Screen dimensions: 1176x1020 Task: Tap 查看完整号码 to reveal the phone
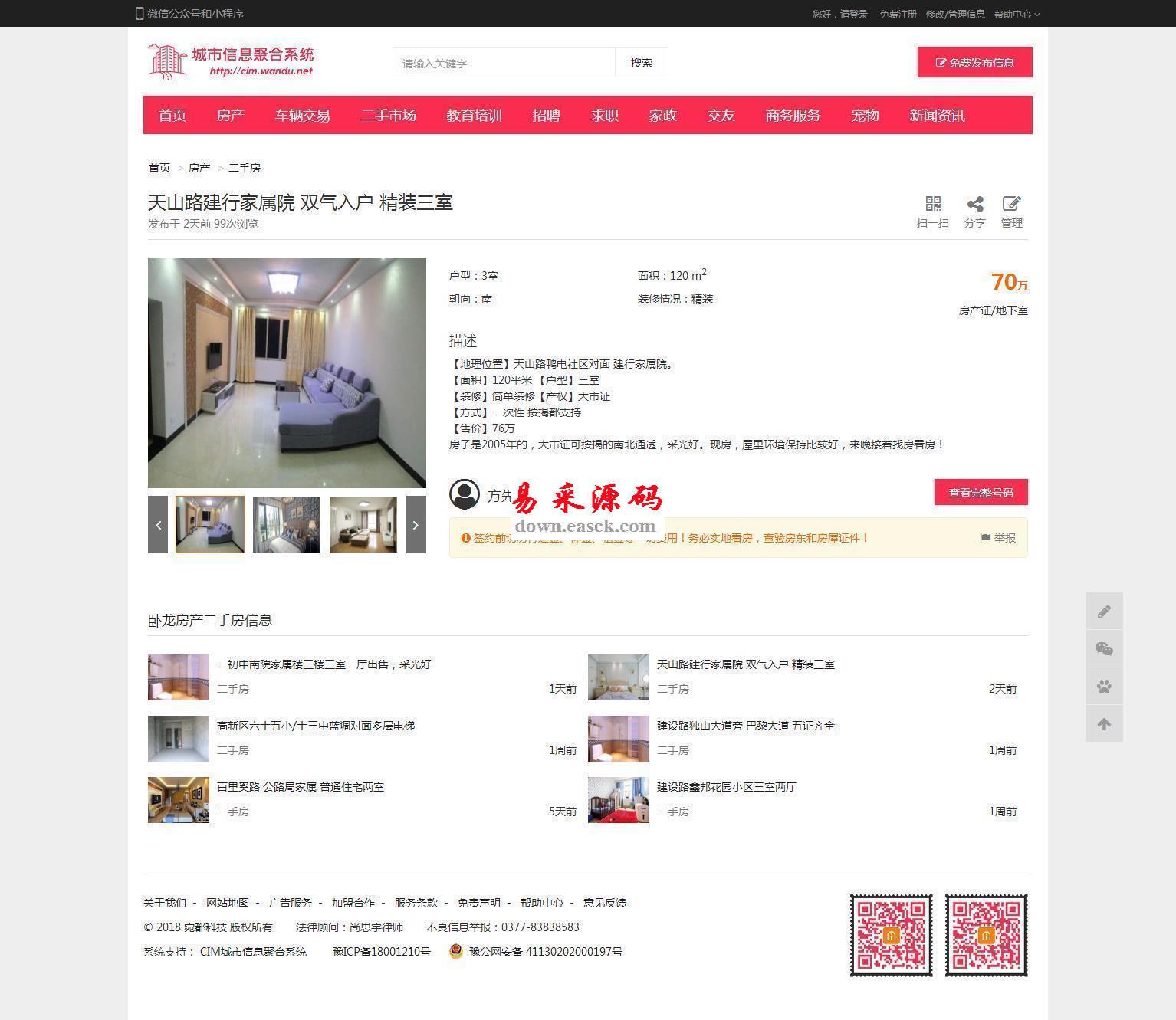[981, 493]
